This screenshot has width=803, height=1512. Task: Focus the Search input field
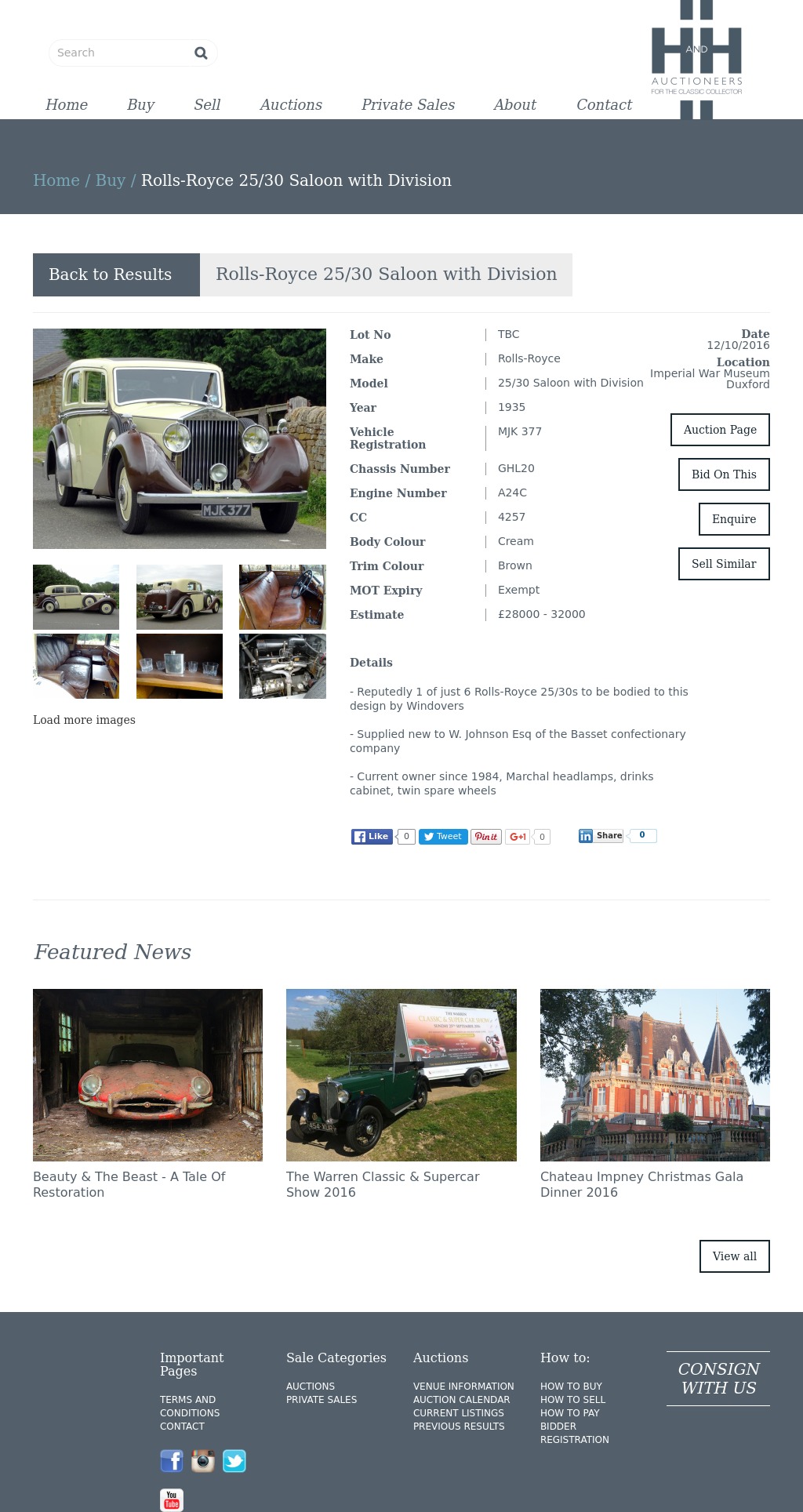(118, 53)
